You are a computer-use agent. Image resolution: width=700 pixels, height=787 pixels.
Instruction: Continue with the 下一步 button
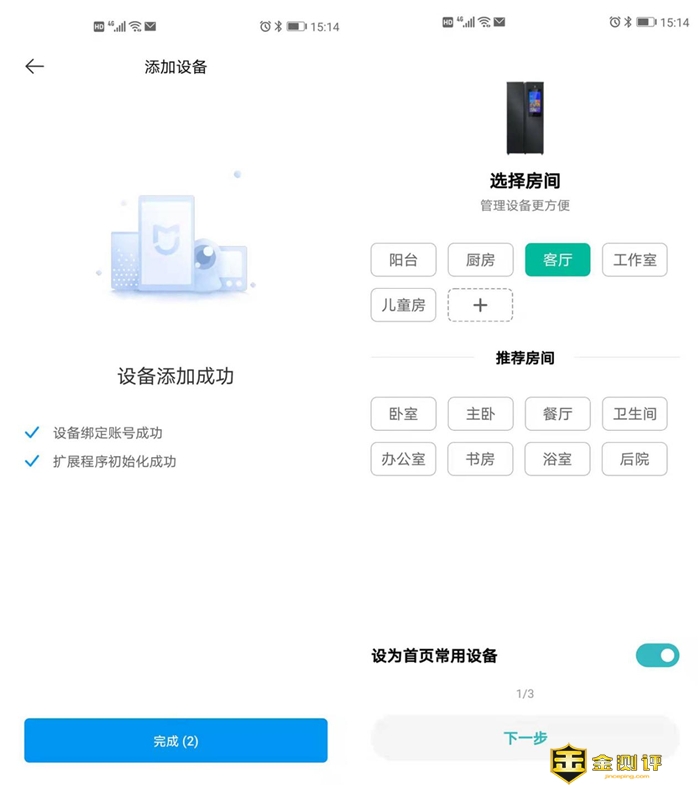pos(525,739)
